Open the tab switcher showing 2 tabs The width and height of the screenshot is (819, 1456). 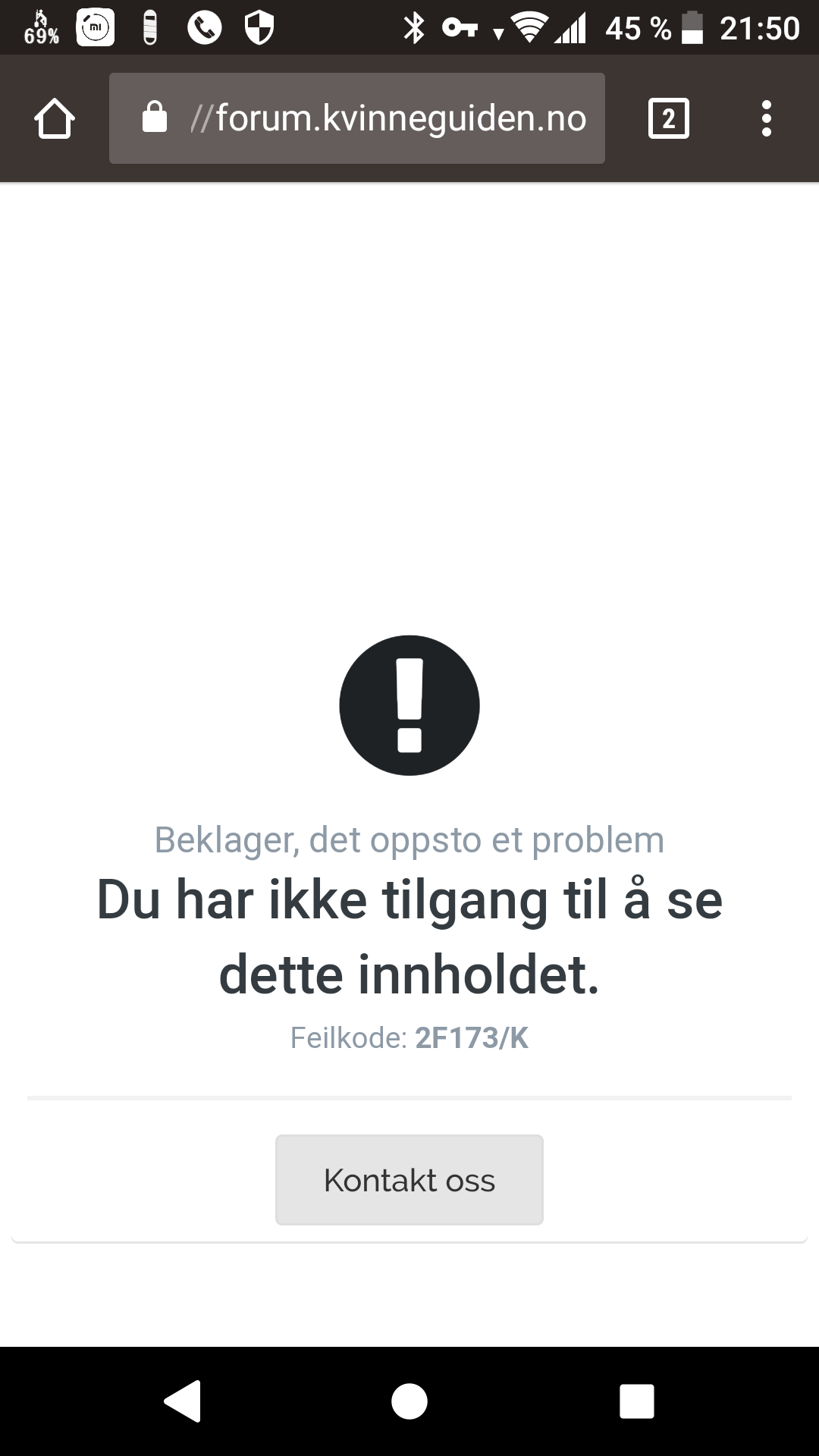click(669, 118)
